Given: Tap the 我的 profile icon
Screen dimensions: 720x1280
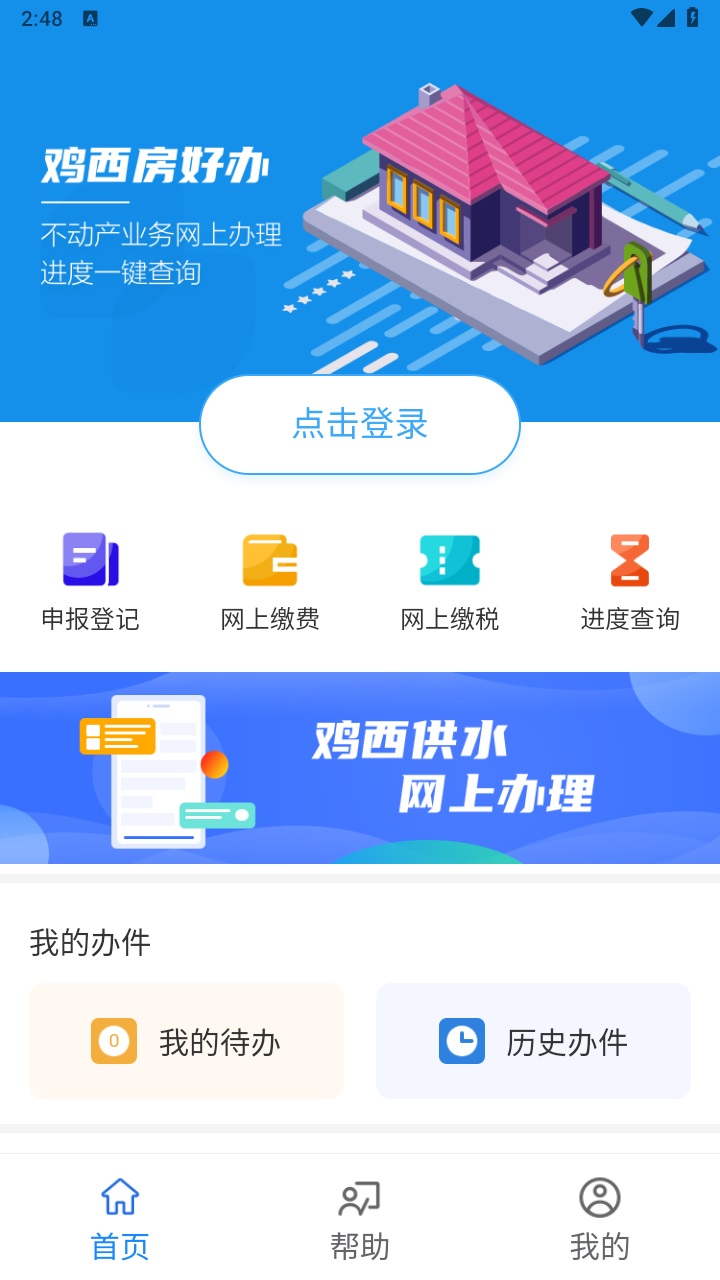Looking at the screenshot, I should (599, 1196).
